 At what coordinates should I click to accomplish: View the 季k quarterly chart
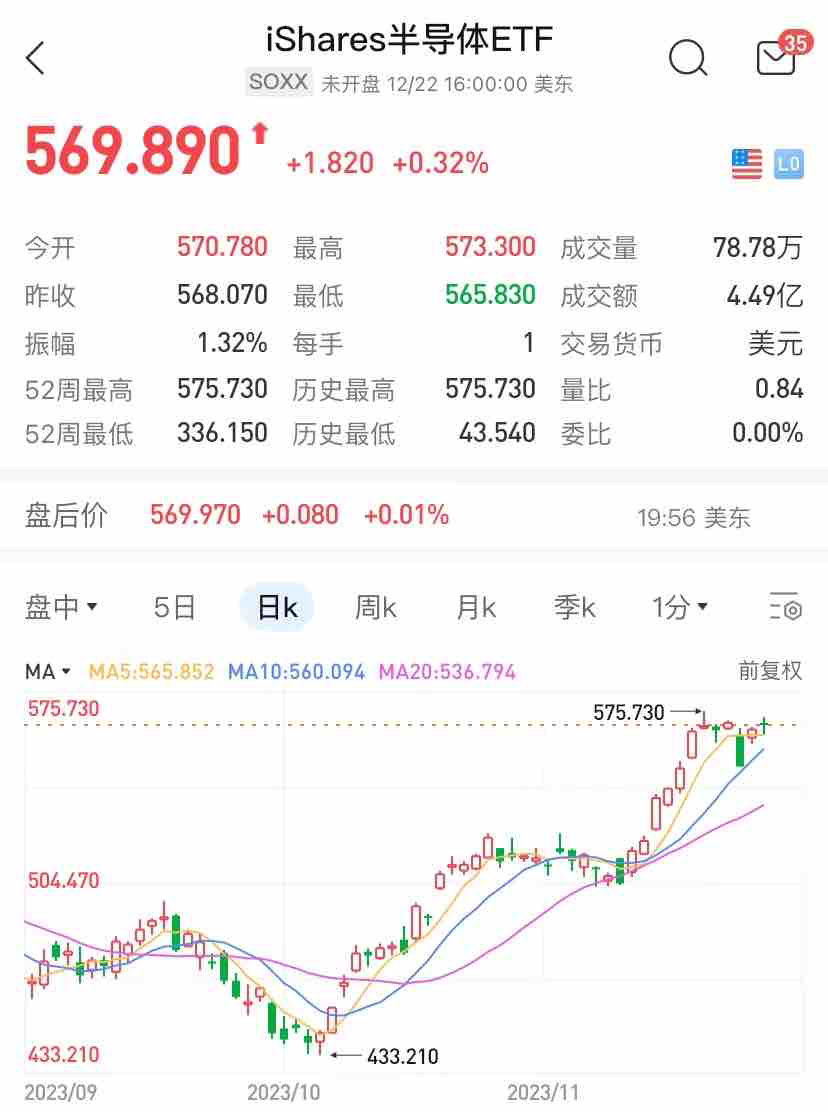click(575, 607)
